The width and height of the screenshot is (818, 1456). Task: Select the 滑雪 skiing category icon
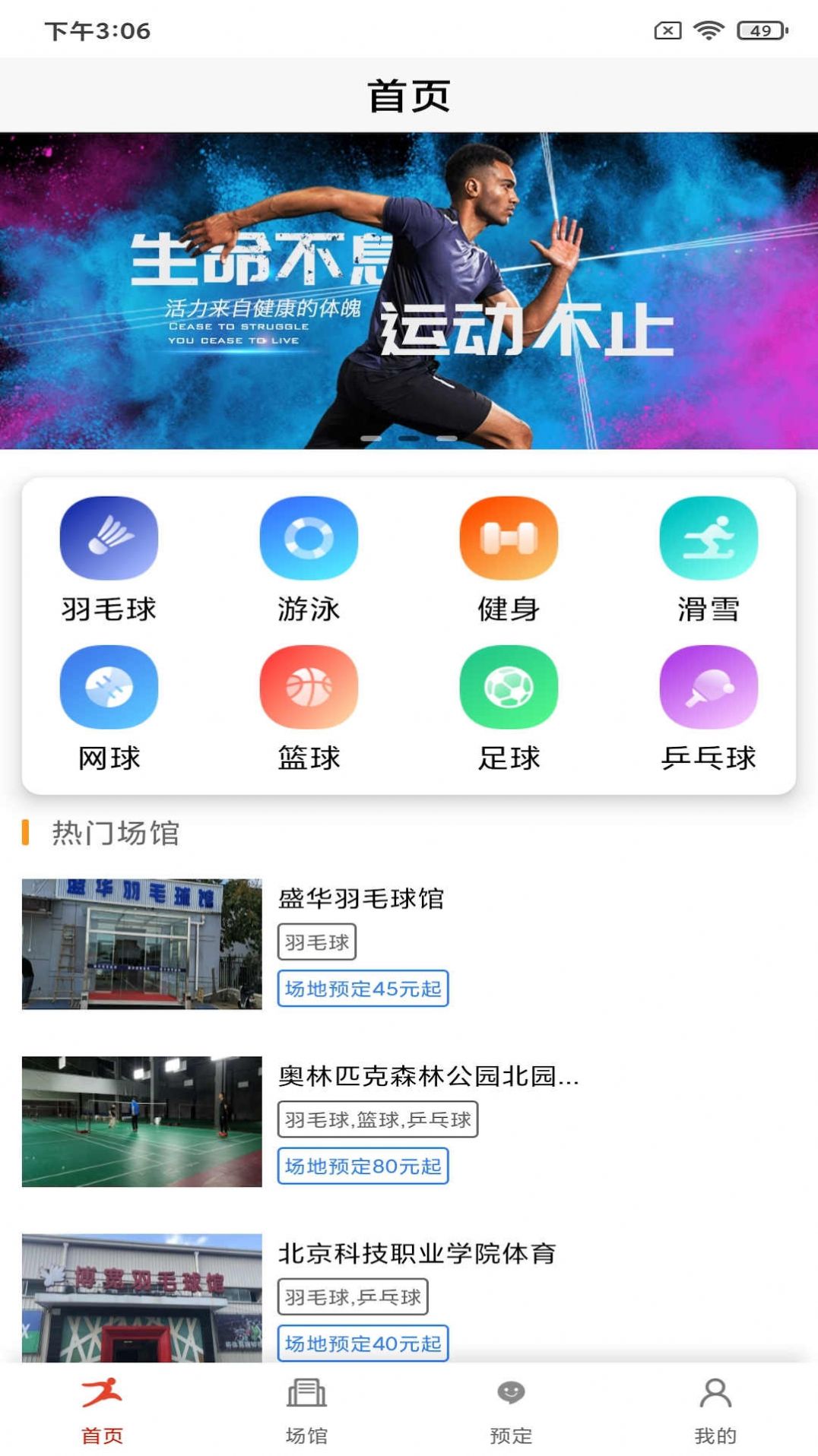point(707,537)
